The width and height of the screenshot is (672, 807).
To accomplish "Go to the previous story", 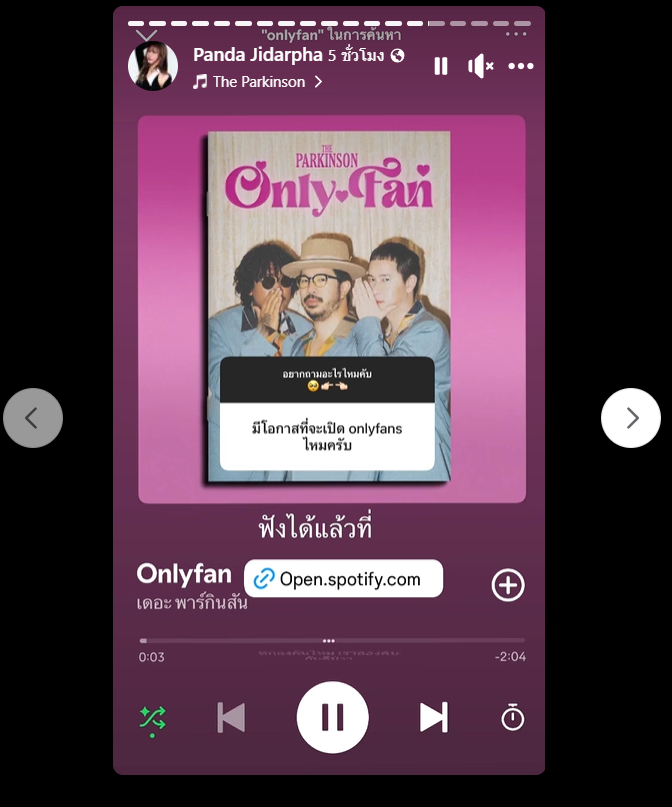I will tap(33, 418).
